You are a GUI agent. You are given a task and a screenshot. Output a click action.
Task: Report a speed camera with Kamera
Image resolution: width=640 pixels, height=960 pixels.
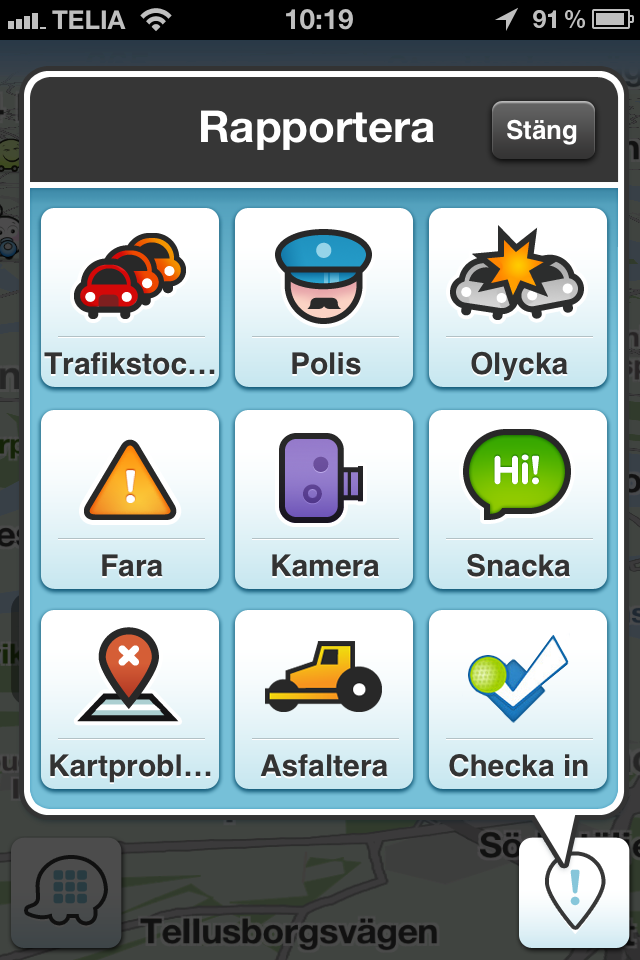tap(324, 499)
